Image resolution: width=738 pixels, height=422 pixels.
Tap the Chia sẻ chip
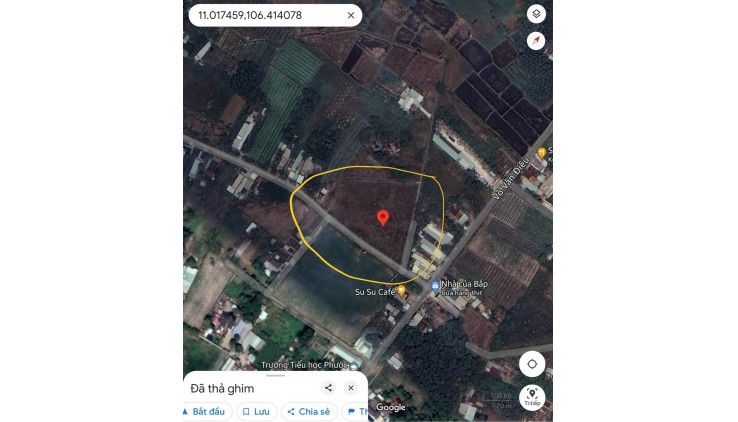click(x=309, y=411)
